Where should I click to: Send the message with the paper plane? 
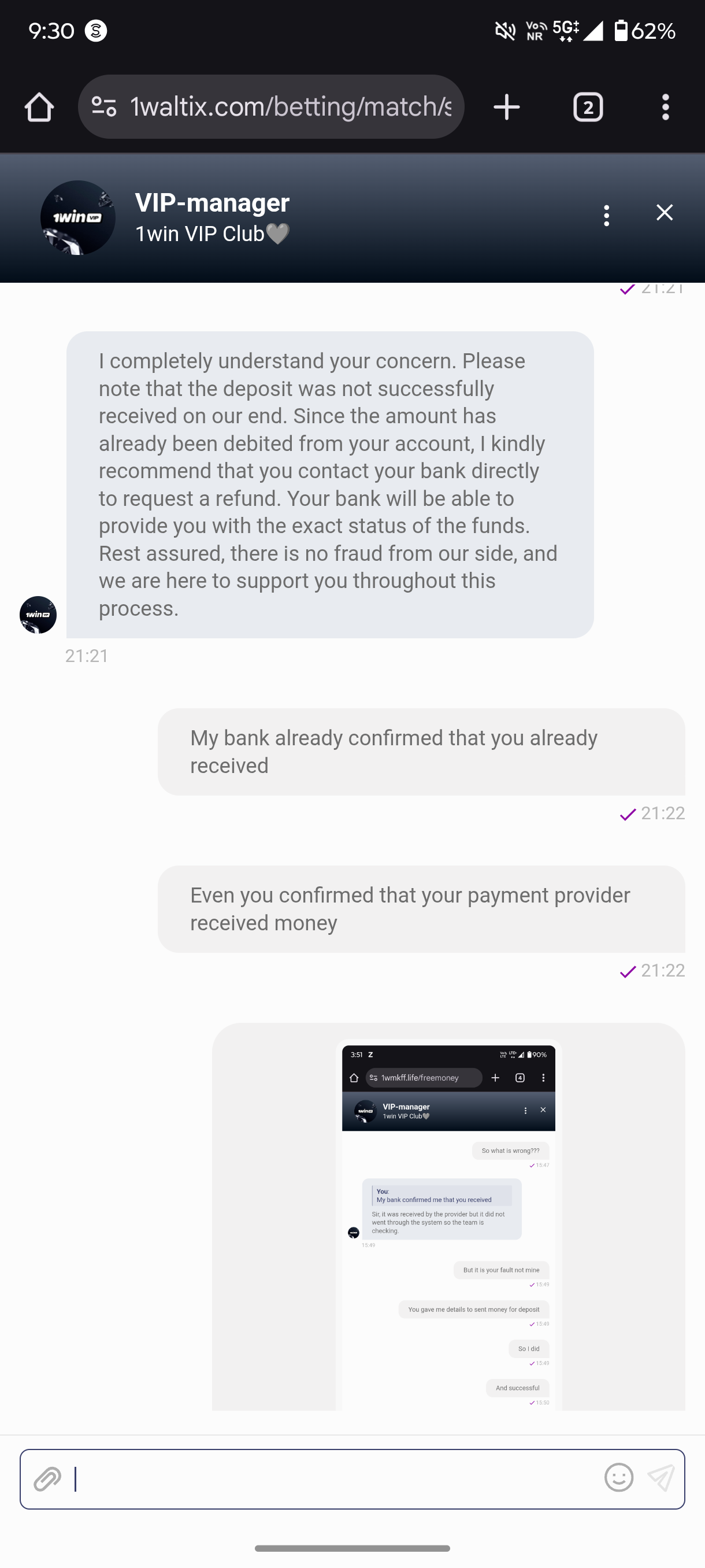click(661, 1477)
